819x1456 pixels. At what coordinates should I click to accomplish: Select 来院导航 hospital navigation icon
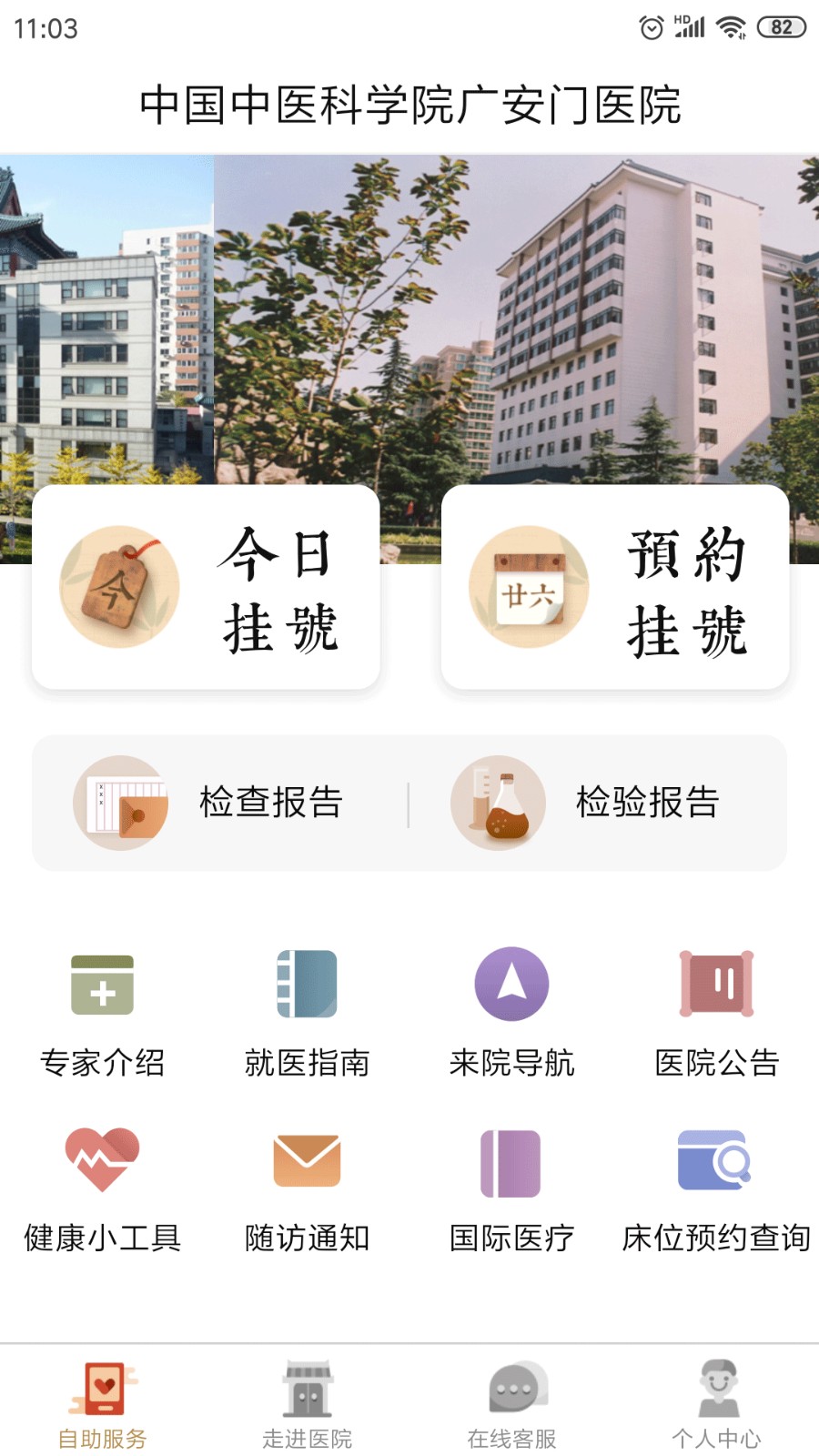click(x=511, y=983)
